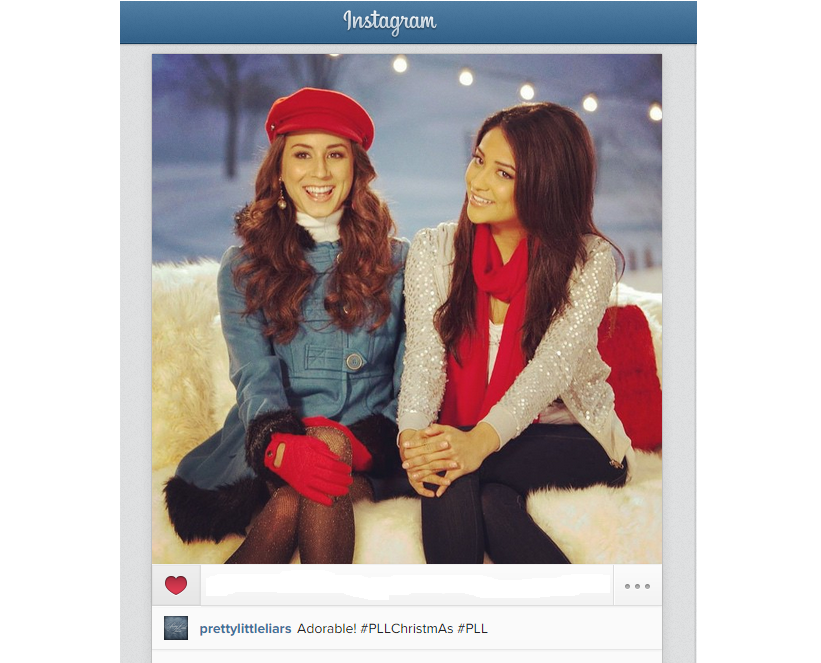Screen dimensions: 821x663
Task: Tap the Instagram logo in the header
Action: 390,22
